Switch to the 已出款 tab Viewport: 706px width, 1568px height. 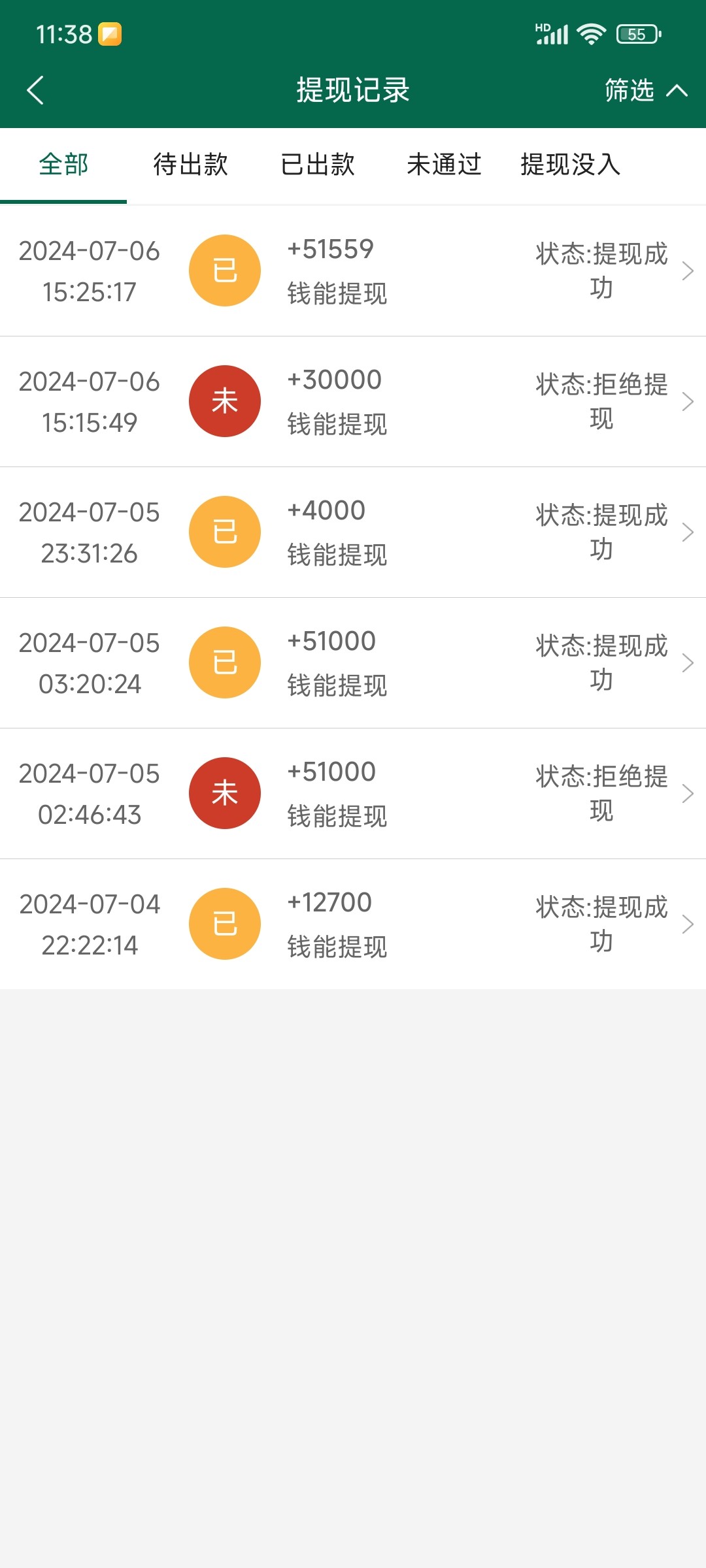tap(319, 165)
